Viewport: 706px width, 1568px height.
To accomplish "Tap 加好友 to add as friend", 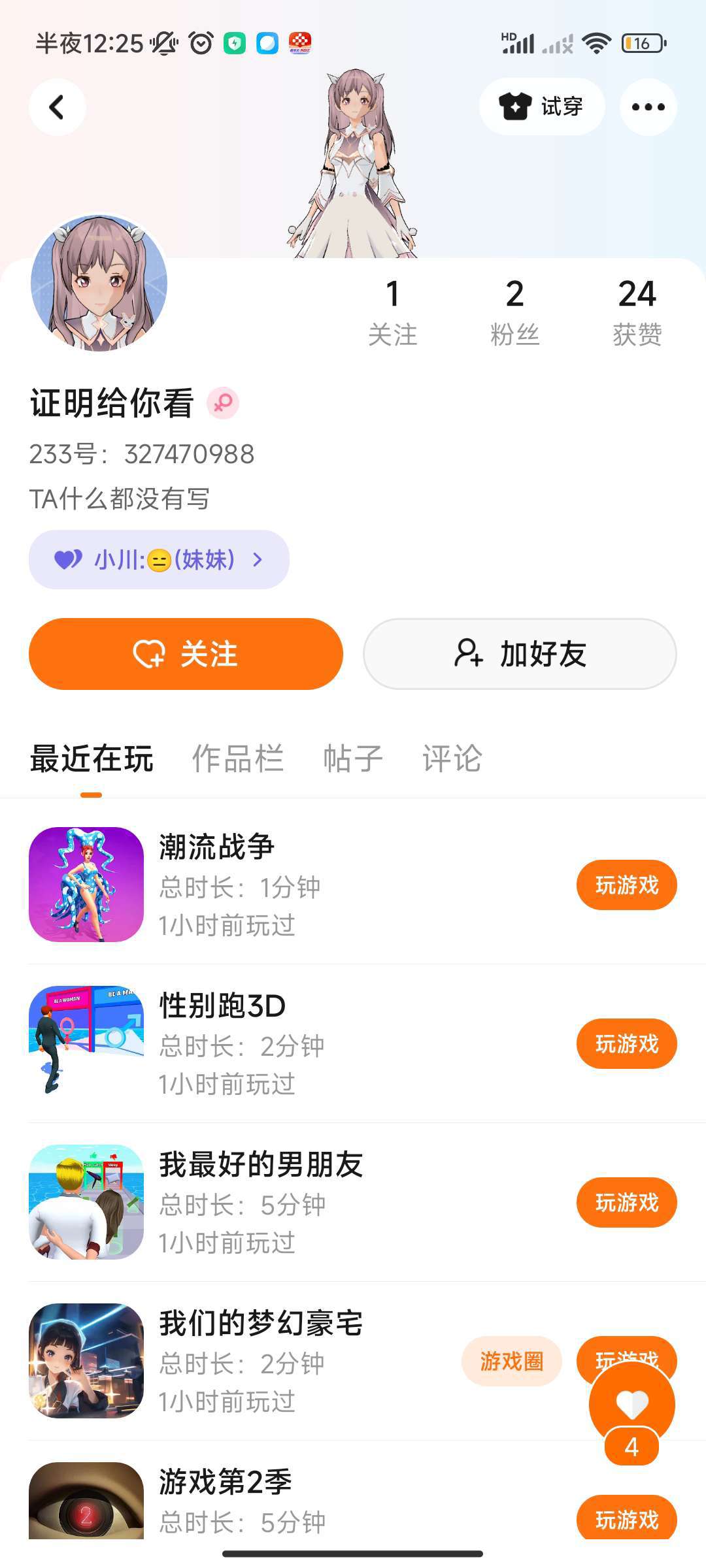I will pos(520,654).
